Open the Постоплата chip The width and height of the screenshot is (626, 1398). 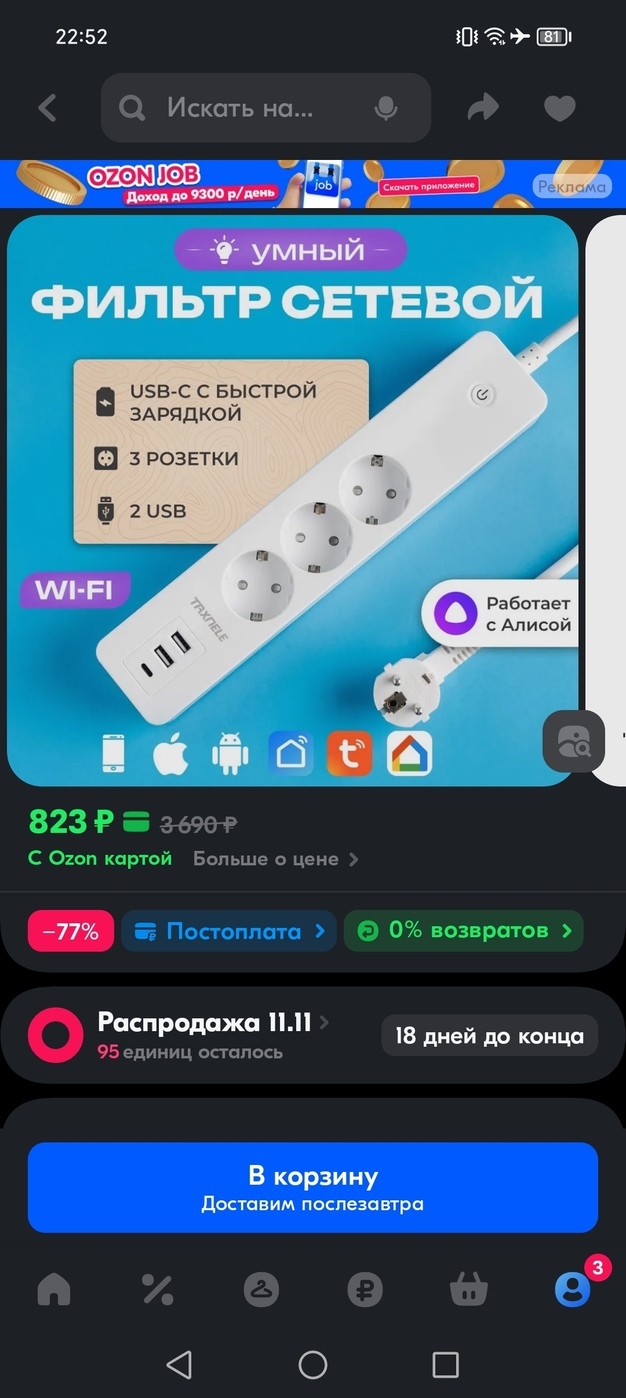tap(229, 931)
